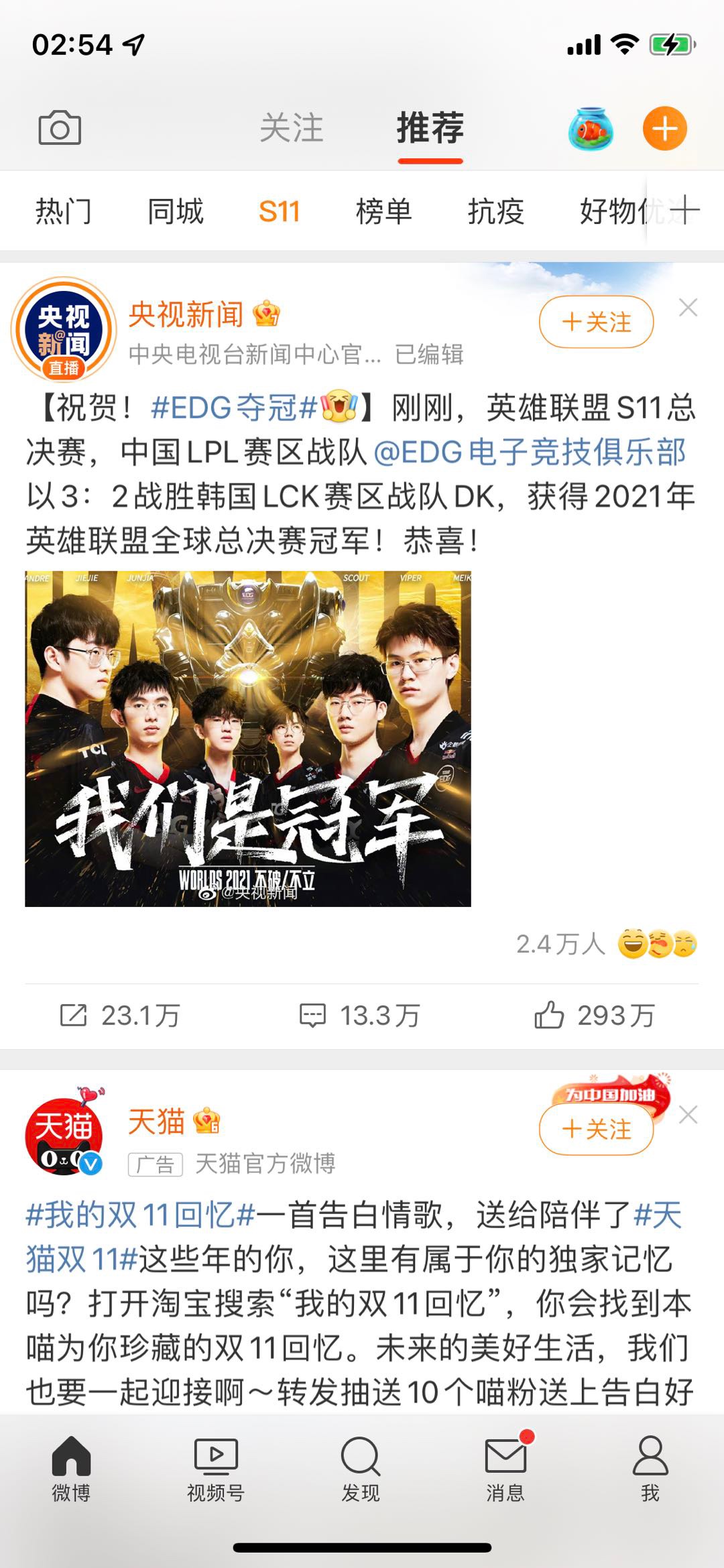The image size is (724, 1568).
Task: Select the 热门 channel
Action: 63,212
